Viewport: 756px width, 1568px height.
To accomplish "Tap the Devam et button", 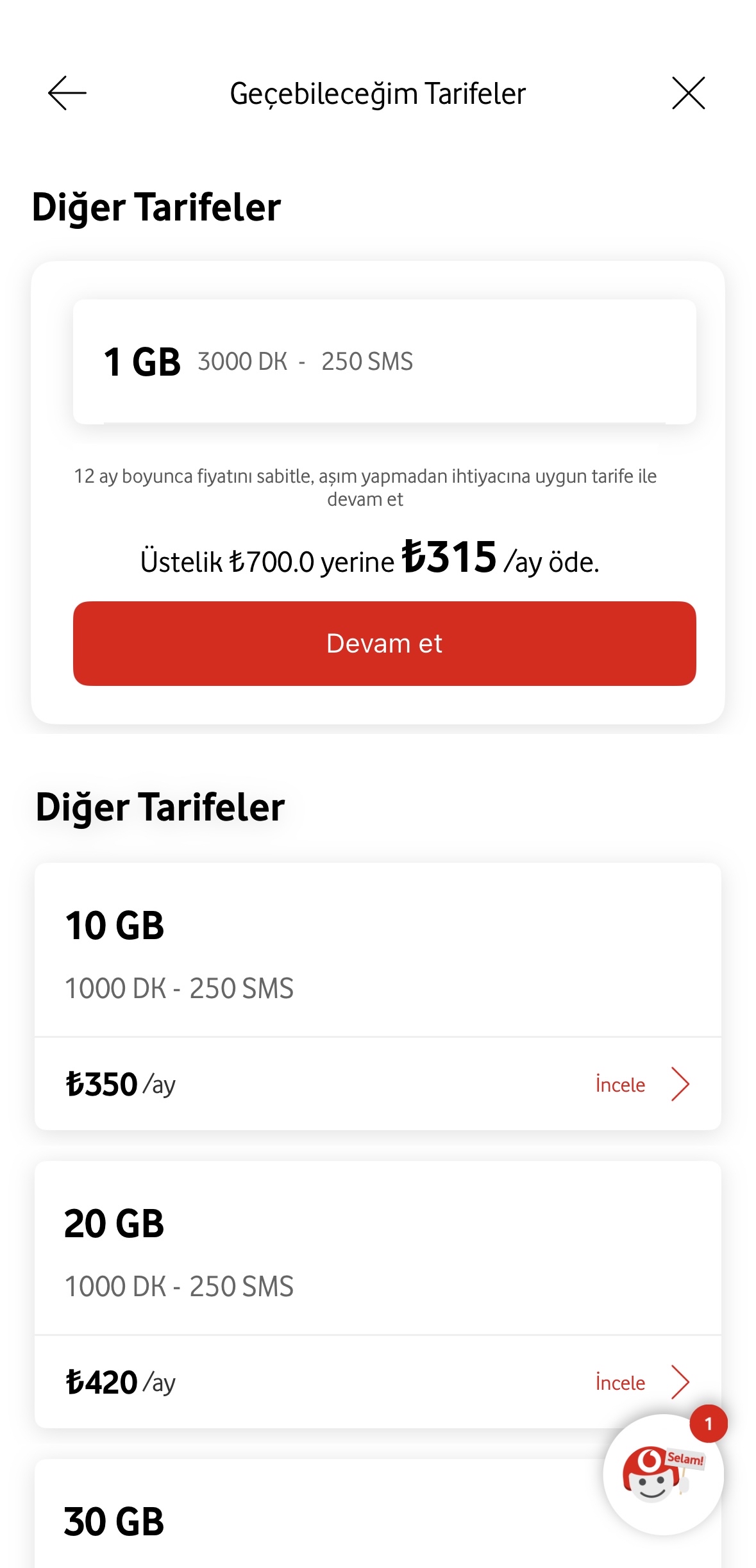I will (384, 644).
